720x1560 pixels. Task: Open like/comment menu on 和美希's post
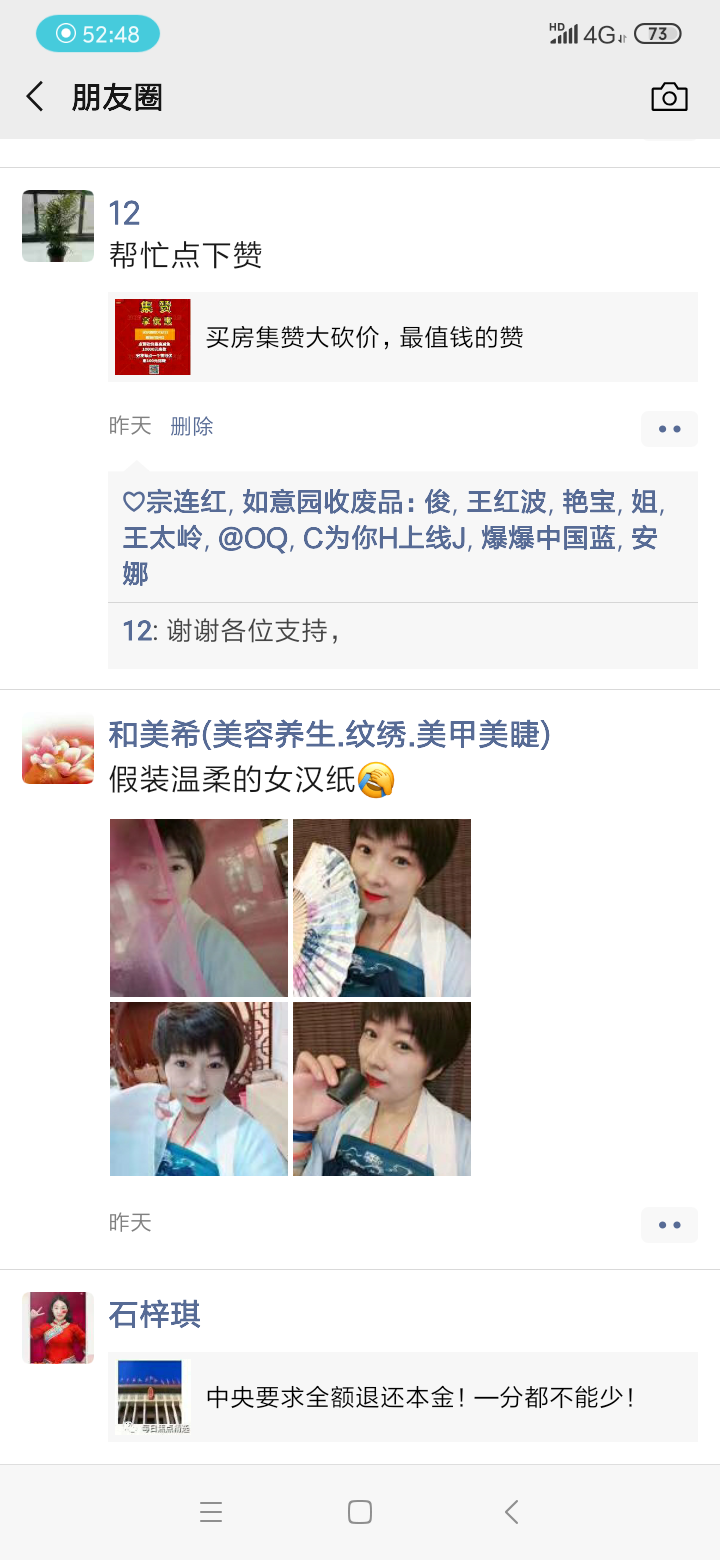point(669,1225)
